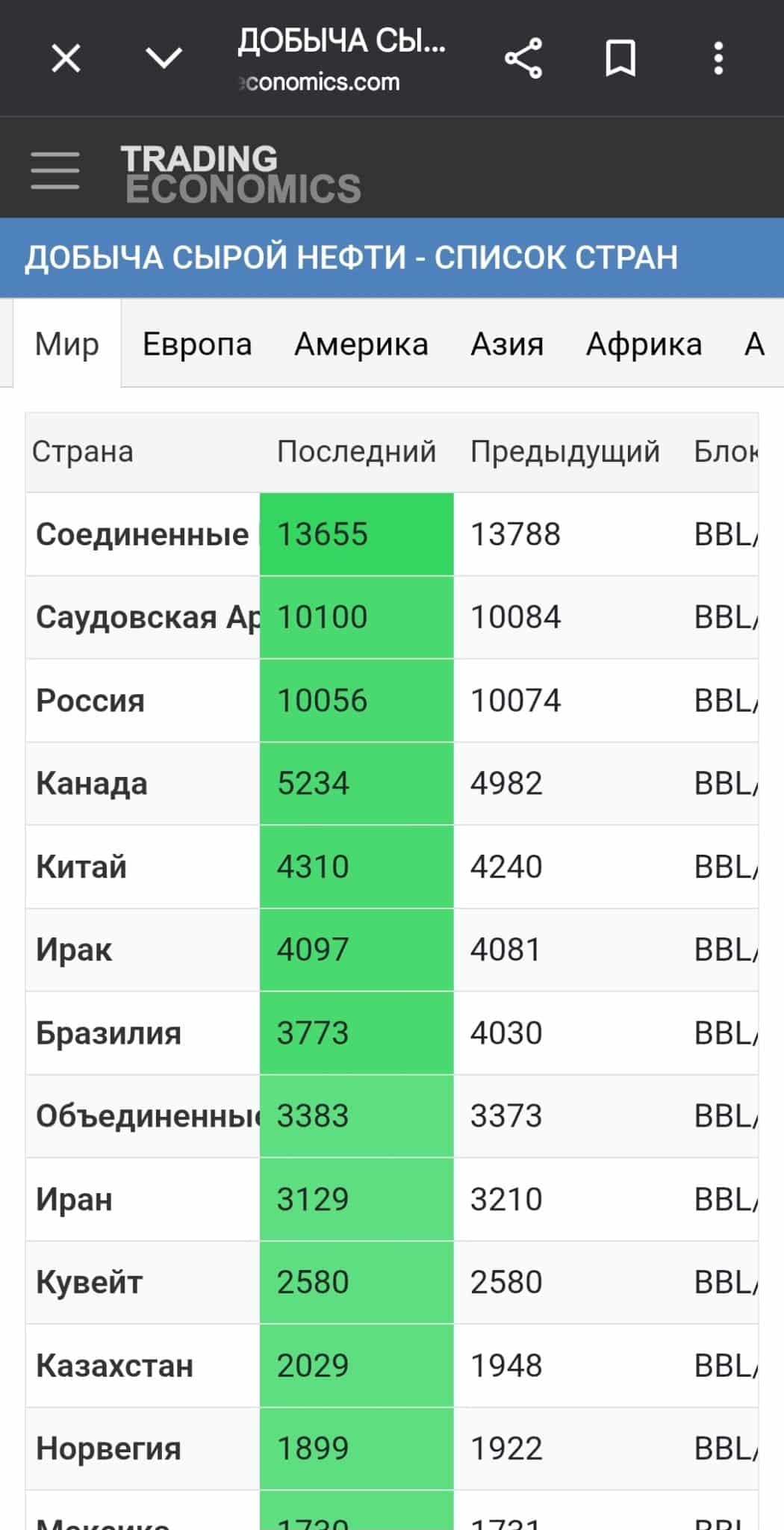Open the Норвегия country link
Image resolution: width=784 pixels, height=1530 pixels.
pos(109,1449)
